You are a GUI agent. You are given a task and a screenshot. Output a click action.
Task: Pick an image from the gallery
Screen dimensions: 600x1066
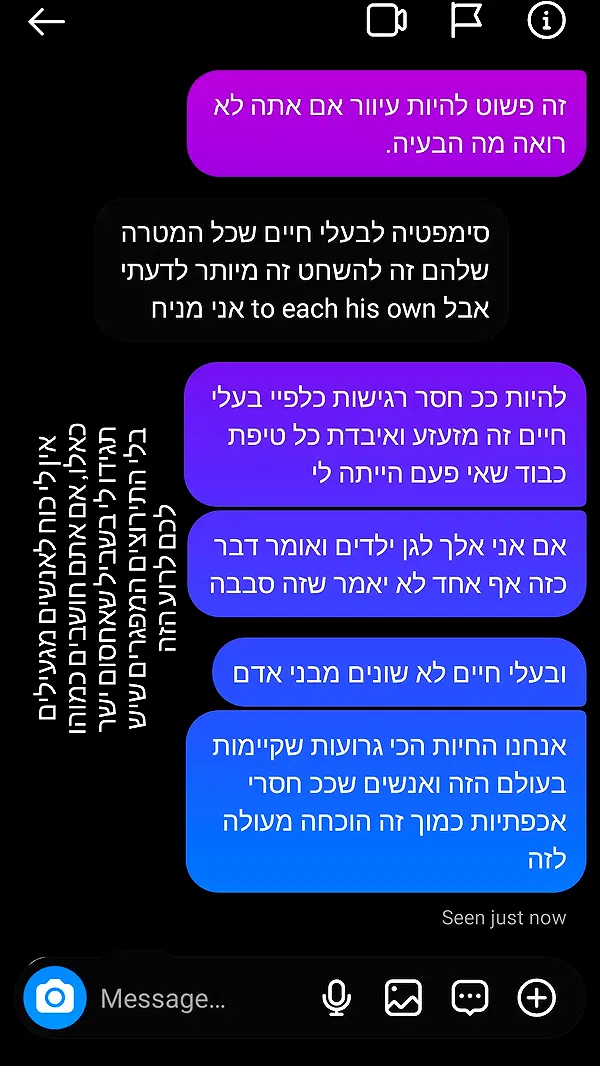coord(403,997)
